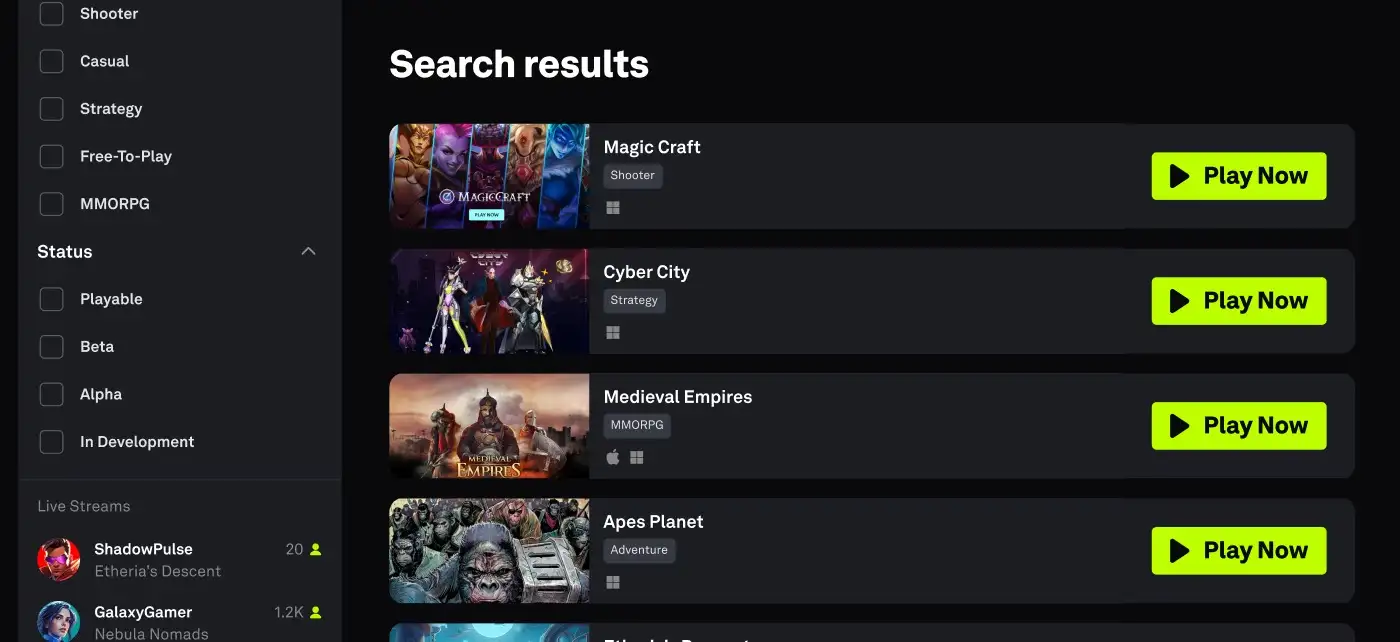Collapse the Status filter section
The width and height of the screenshot is (1400, 642).
pyautogui.click(x=308, y=252)
